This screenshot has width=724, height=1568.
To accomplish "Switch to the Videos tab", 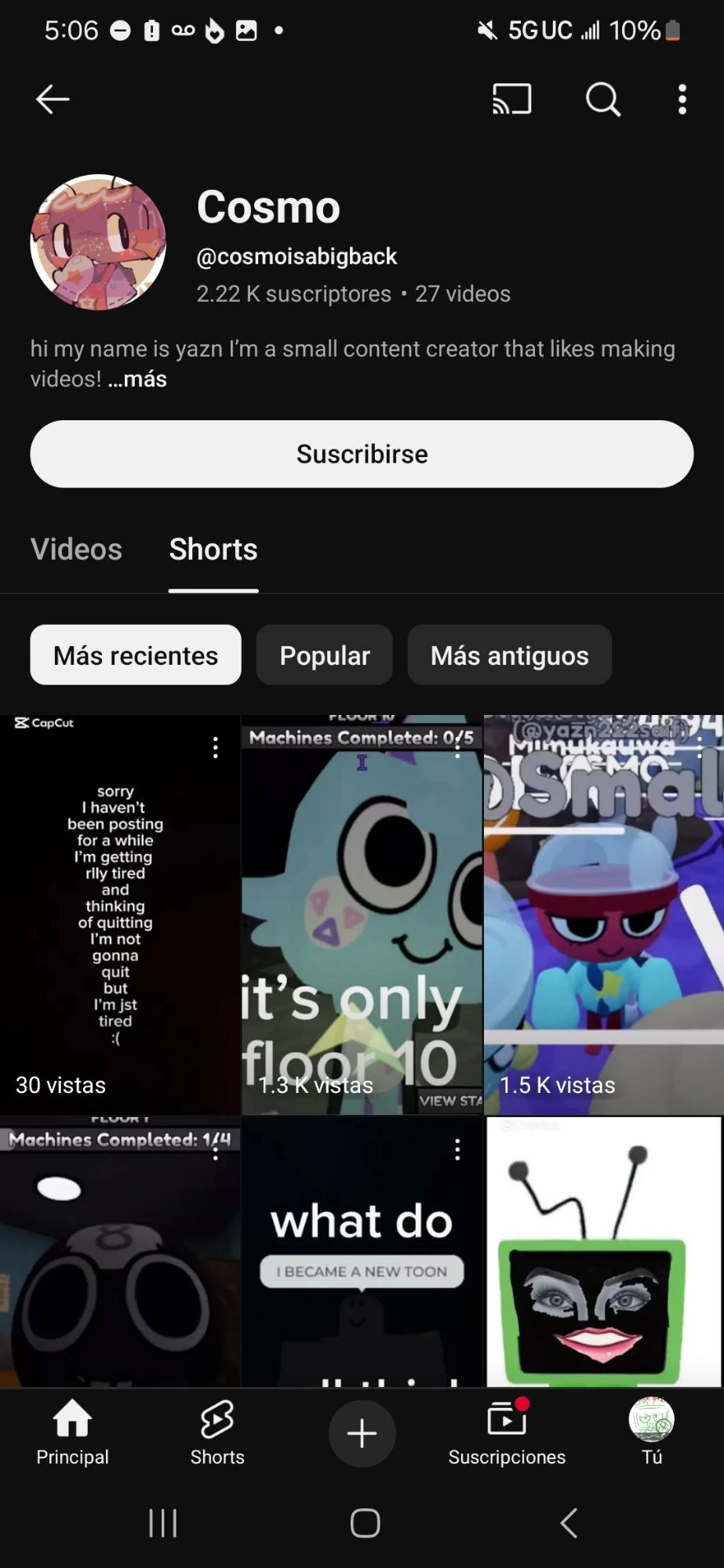I will 76,550.
